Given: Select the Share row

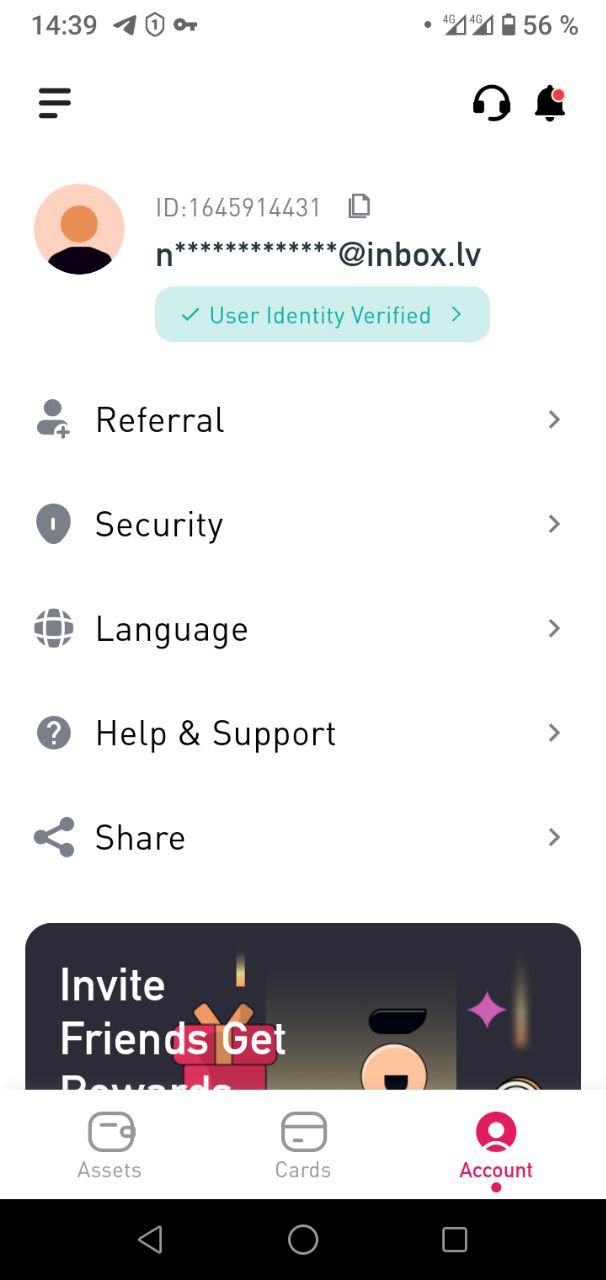Looking at the screenshot, I should 300,838.
